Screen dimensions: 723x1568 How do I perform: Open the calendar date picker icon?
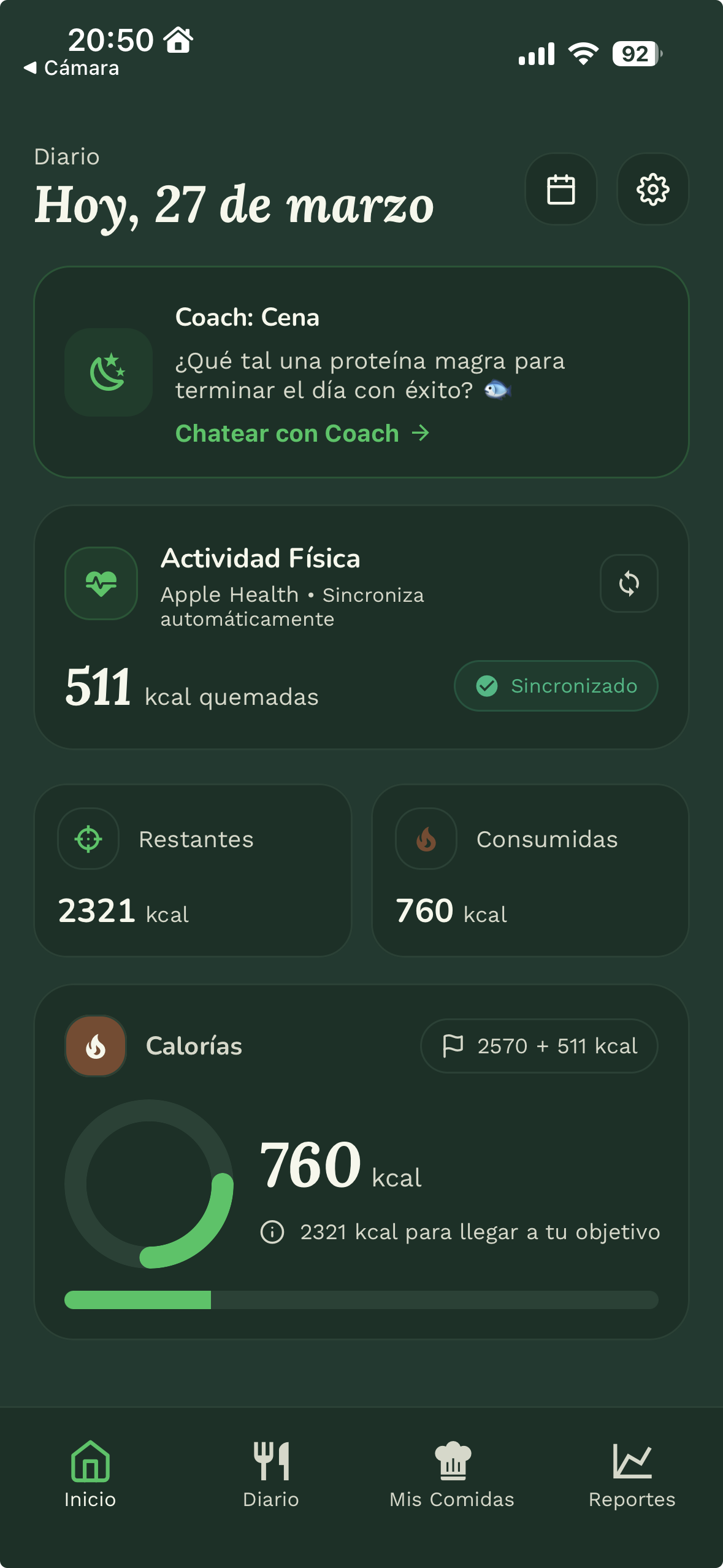(561, 190)
